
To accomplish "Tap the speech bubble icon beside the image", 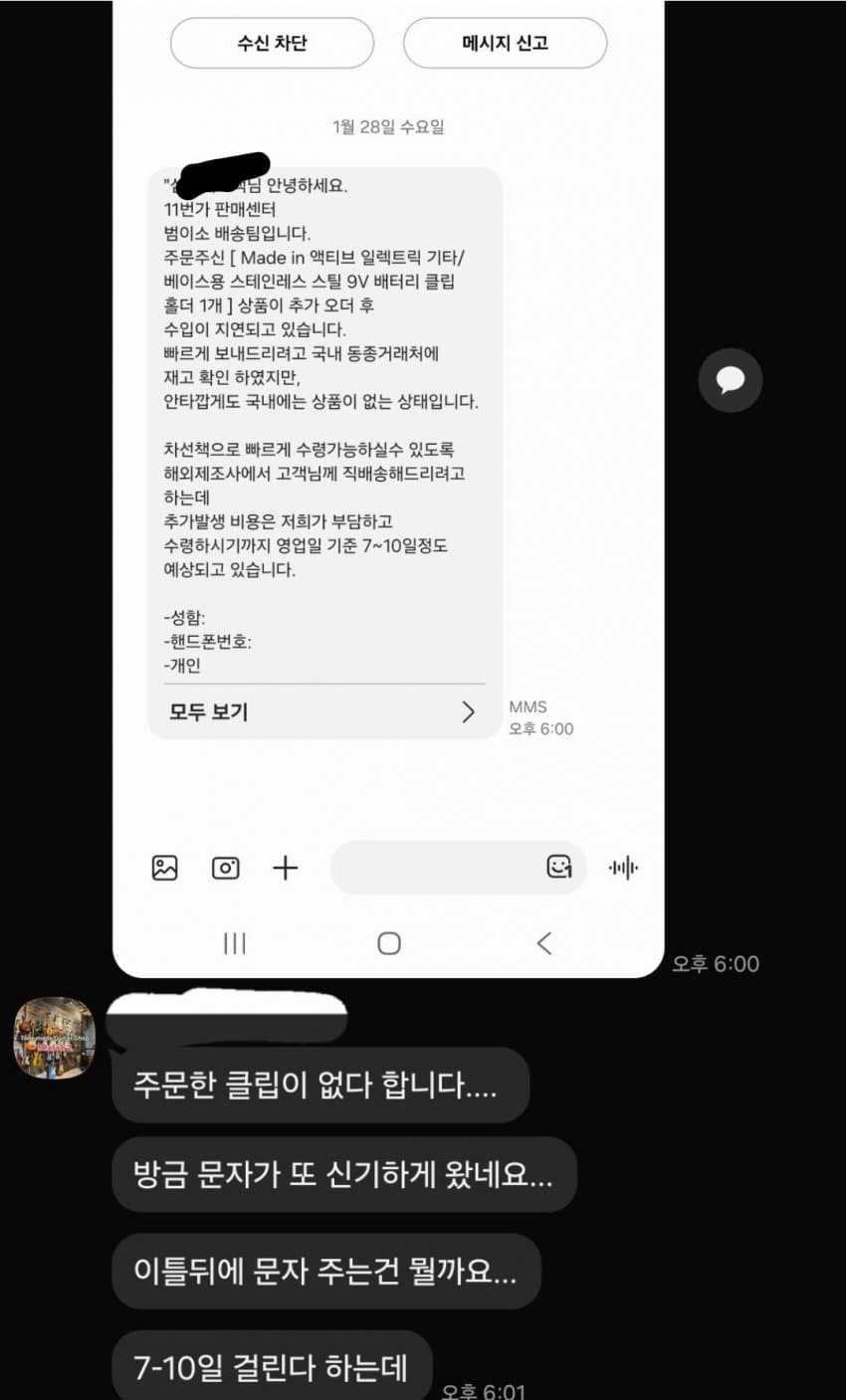I will [x=730, y=380].
